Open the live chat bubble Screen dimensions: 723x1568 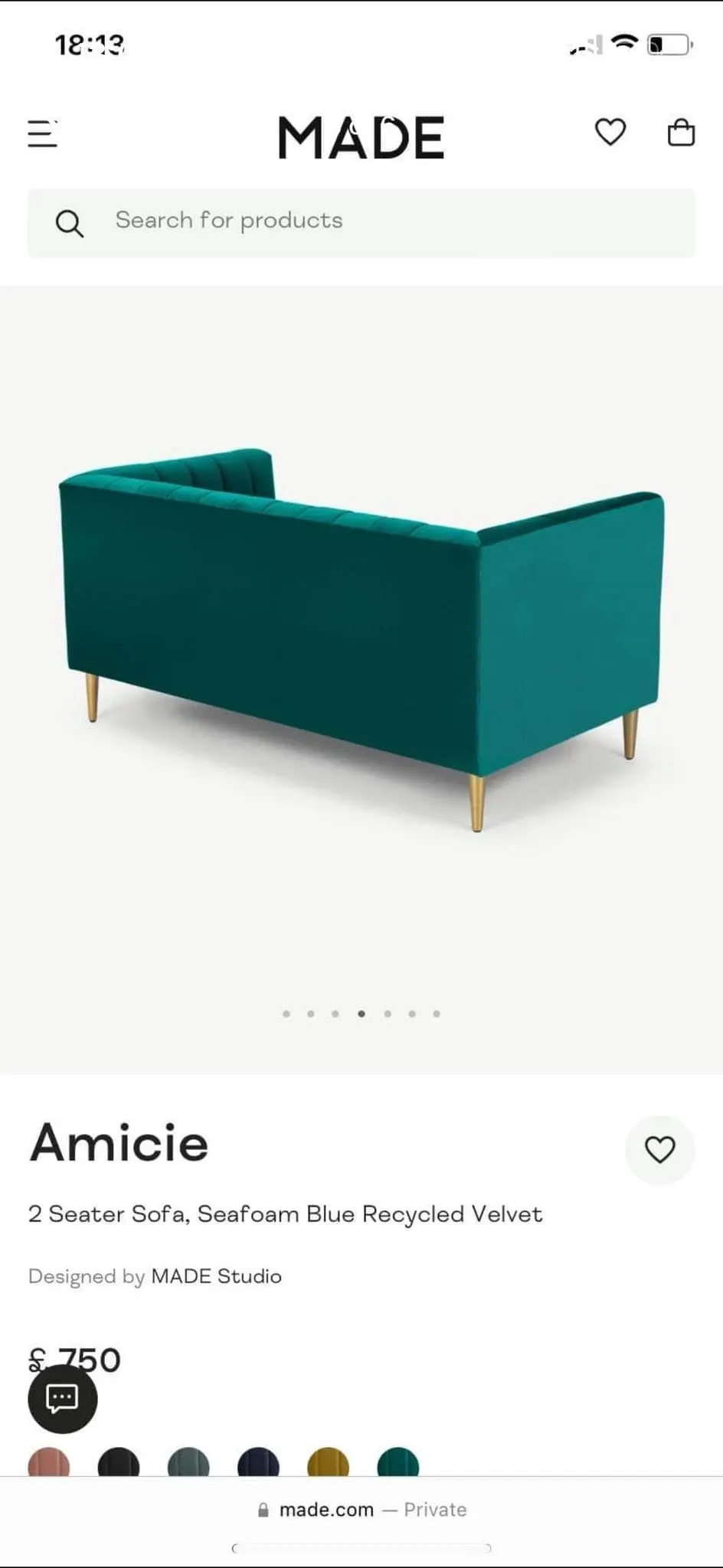63,1398
